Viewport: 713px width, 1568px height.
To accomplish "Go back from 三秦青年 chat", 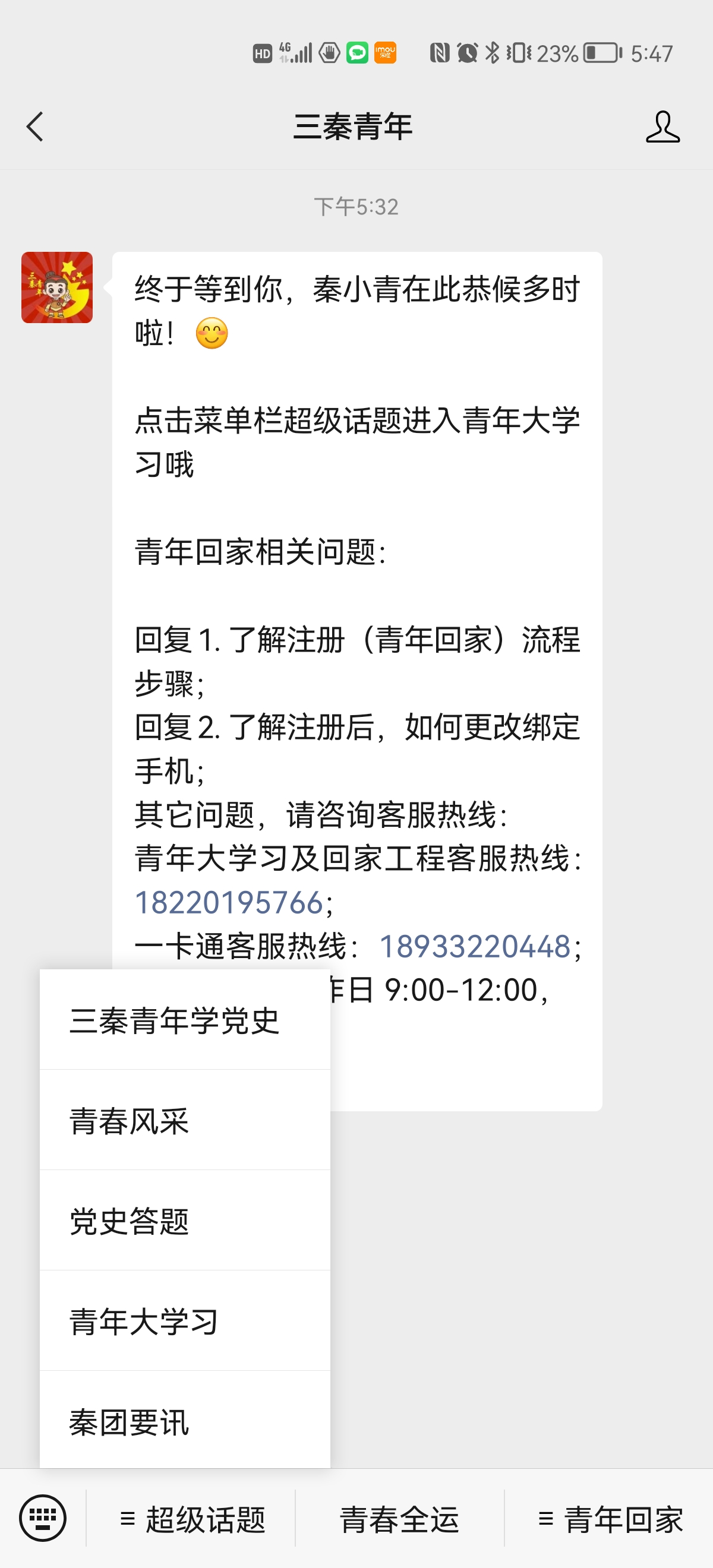I will [x=35, y=127].
